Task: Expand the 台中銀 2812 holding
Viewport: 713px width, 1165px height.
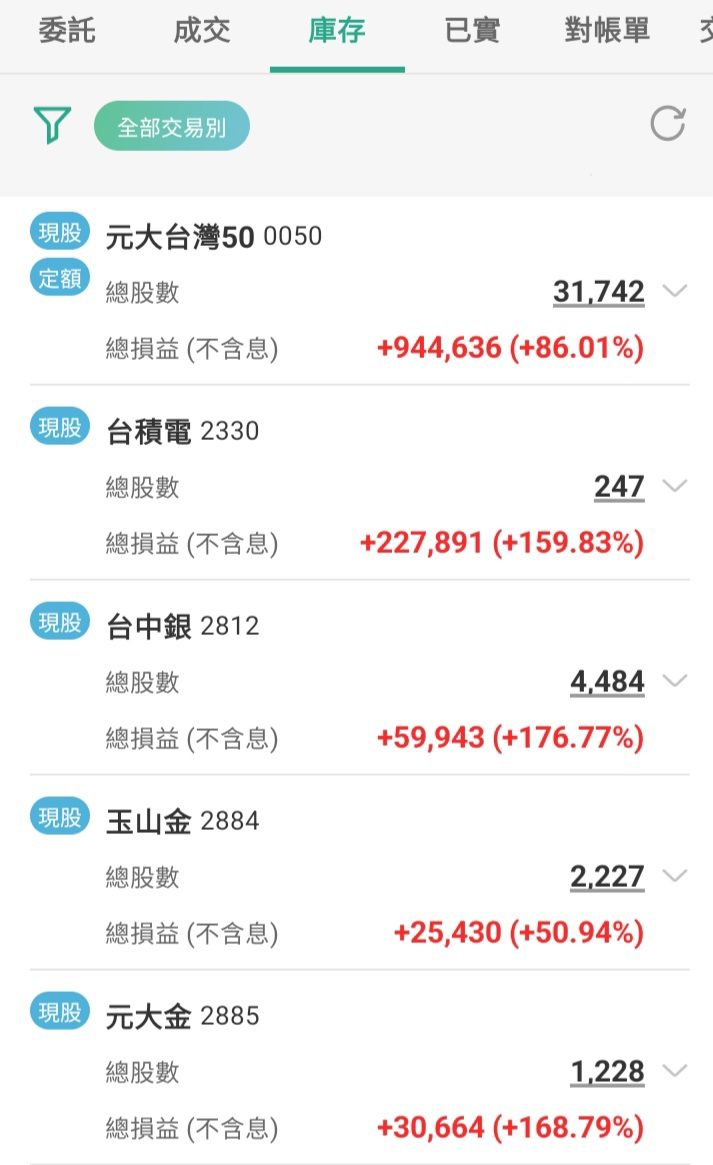Action: click(676, 681)
